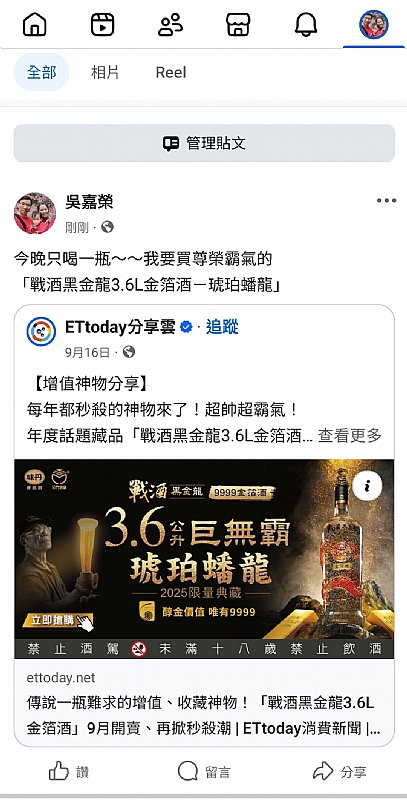
Task: Open the Reels video tab in top bar
Action: (x=103, y=24)
